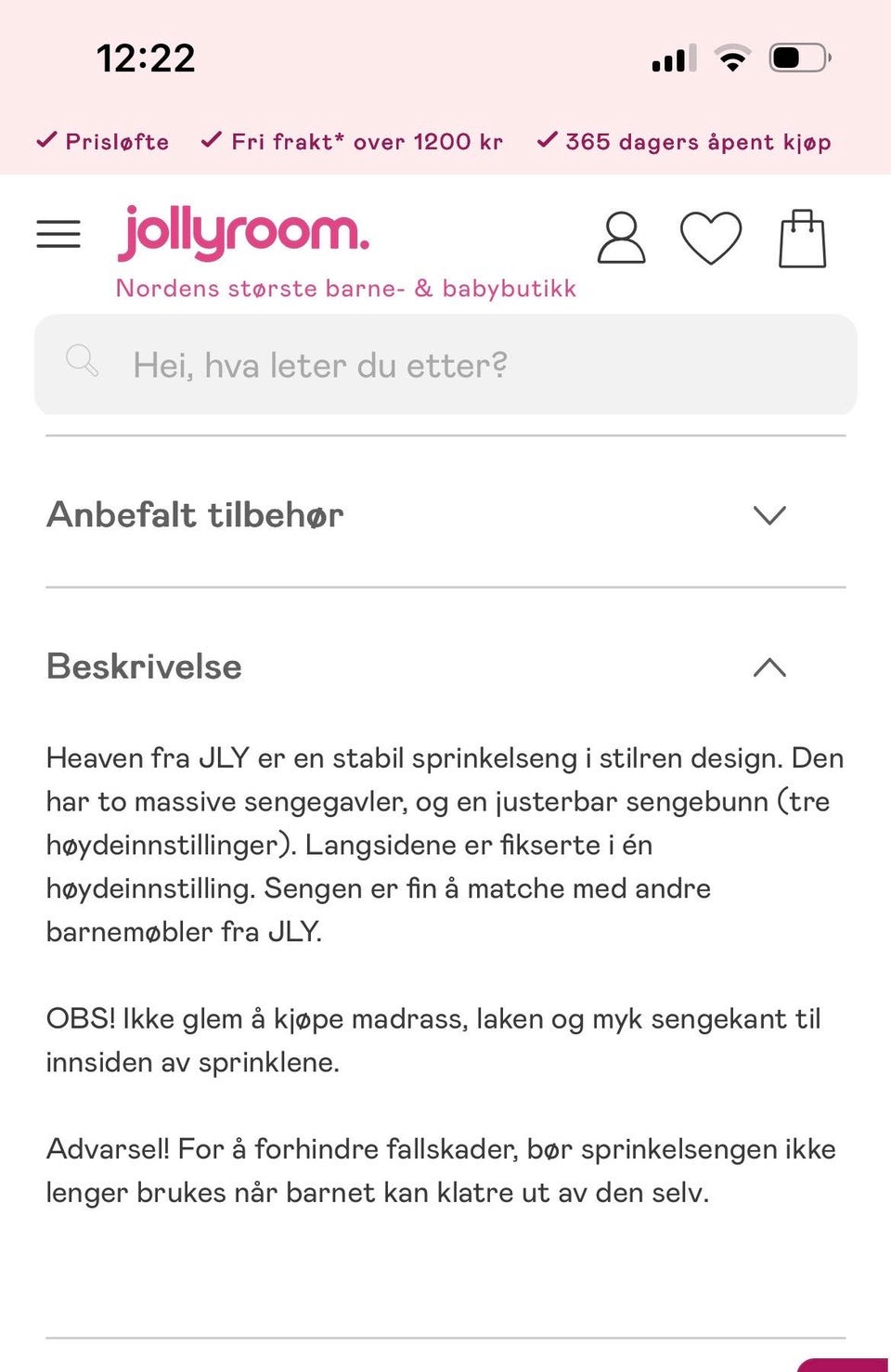Screen dimensions: 891x1372
Task: Tap the cellular signal bars icon
Action: click(670, 58)
